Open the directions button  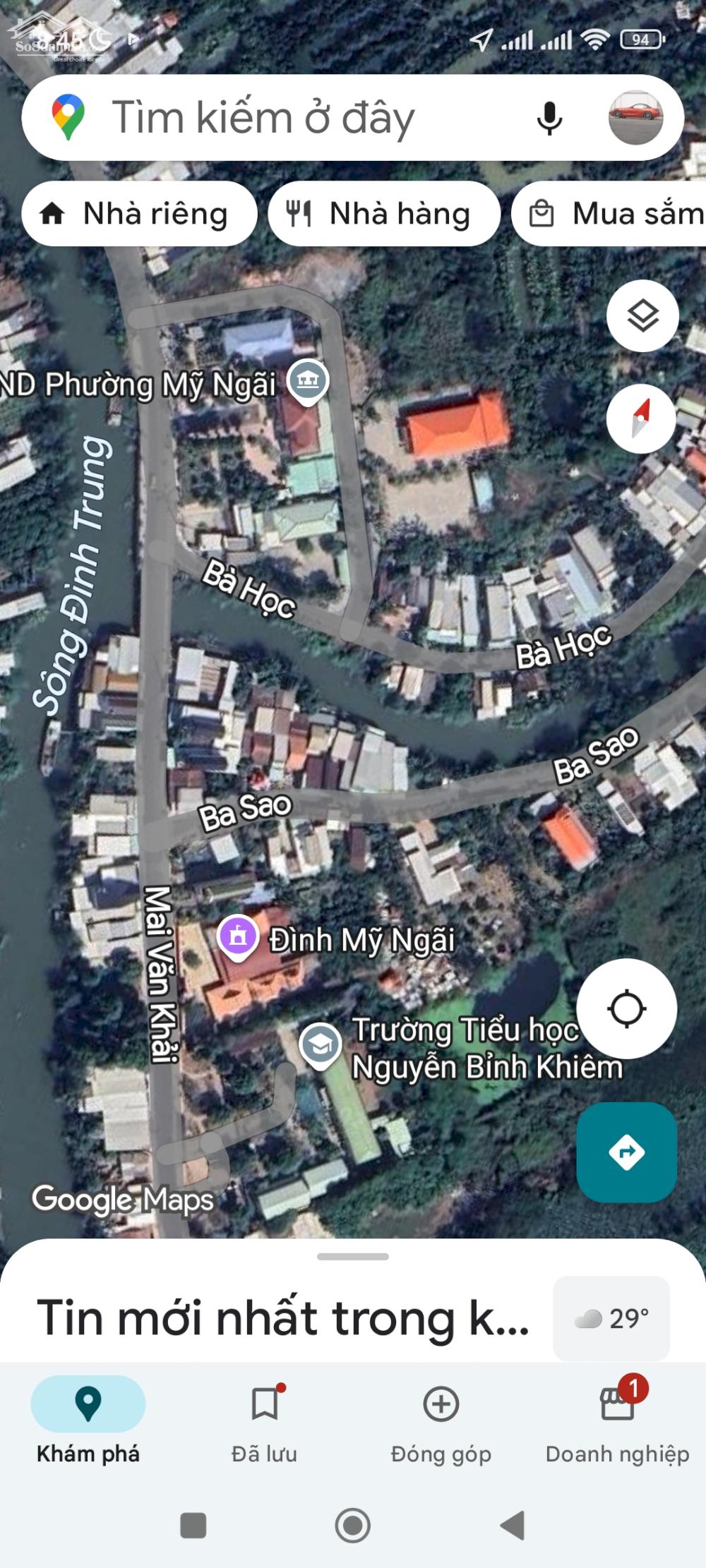point(626,1152)
